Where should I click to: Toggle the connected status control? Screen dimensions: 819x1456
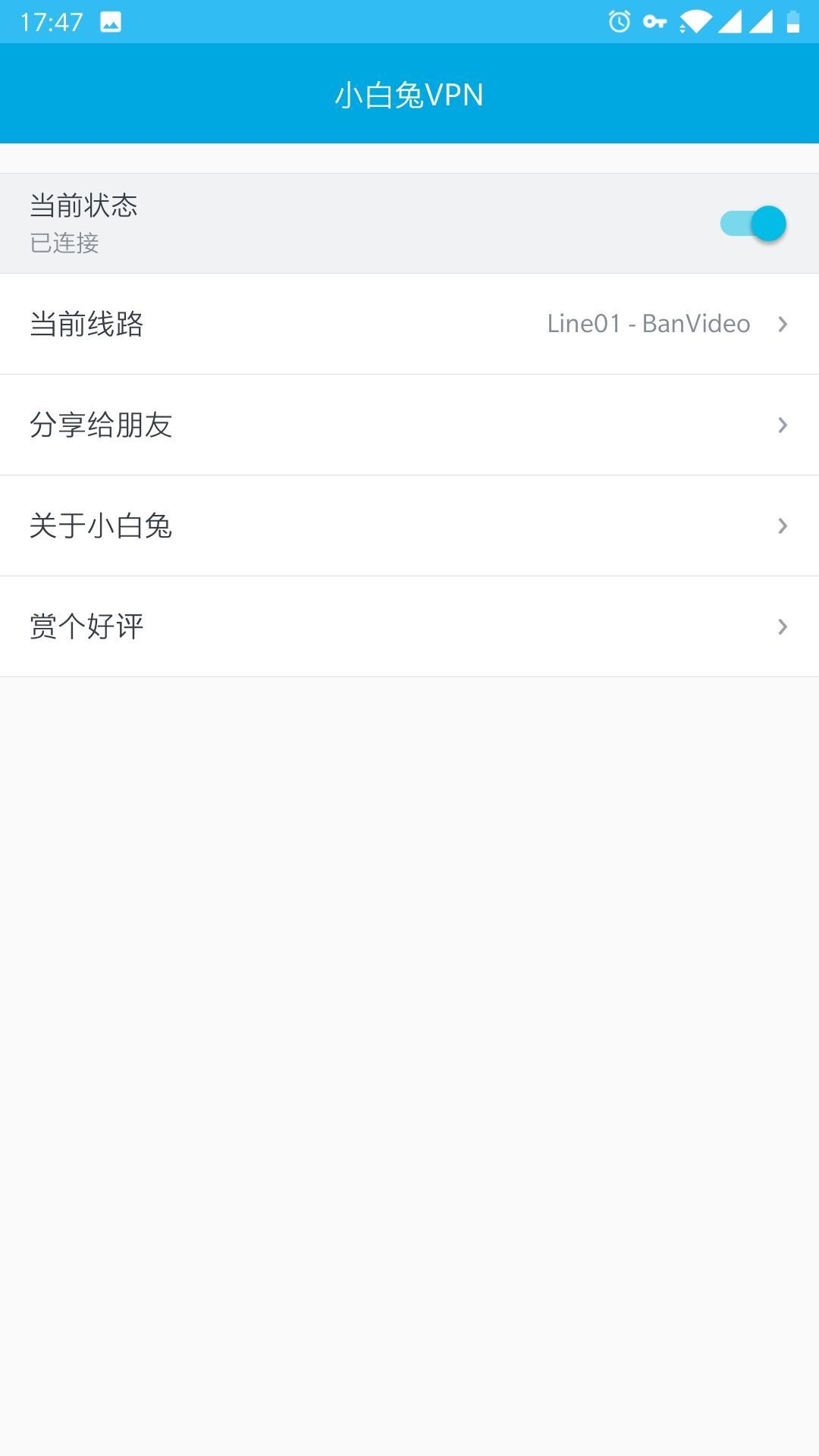coord(753,222)
